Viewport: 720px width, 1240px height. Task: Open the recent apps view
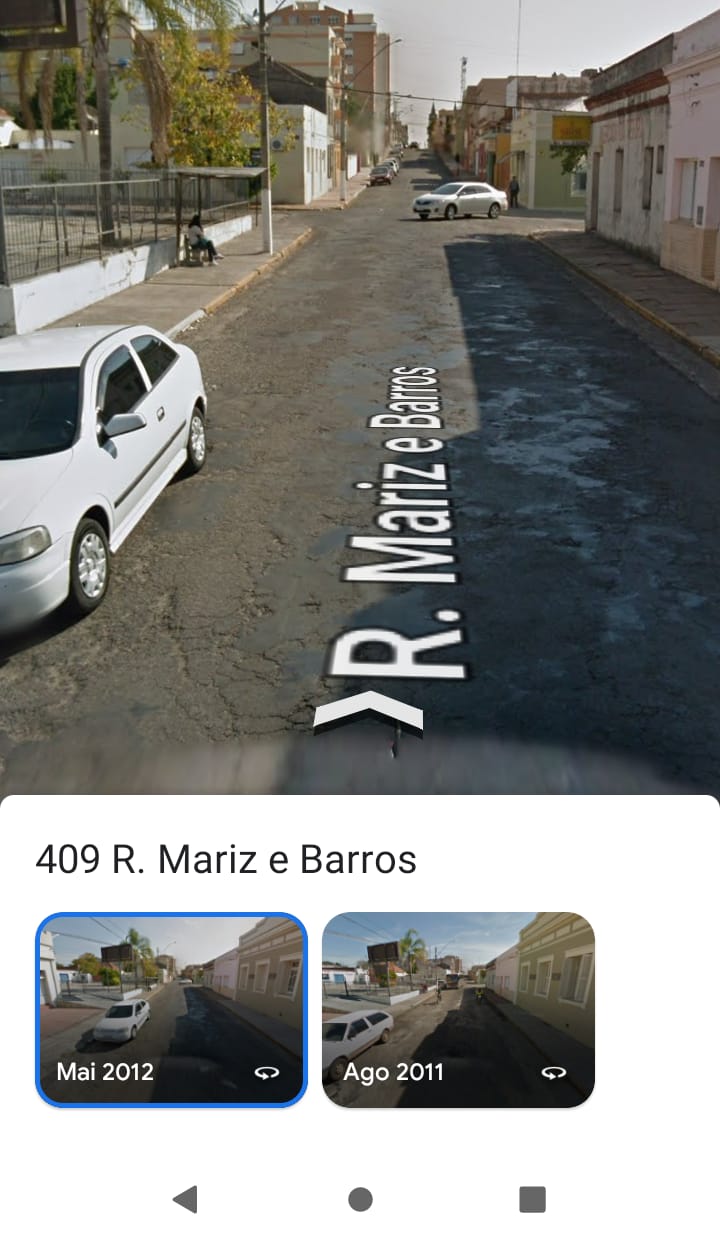532,1199
